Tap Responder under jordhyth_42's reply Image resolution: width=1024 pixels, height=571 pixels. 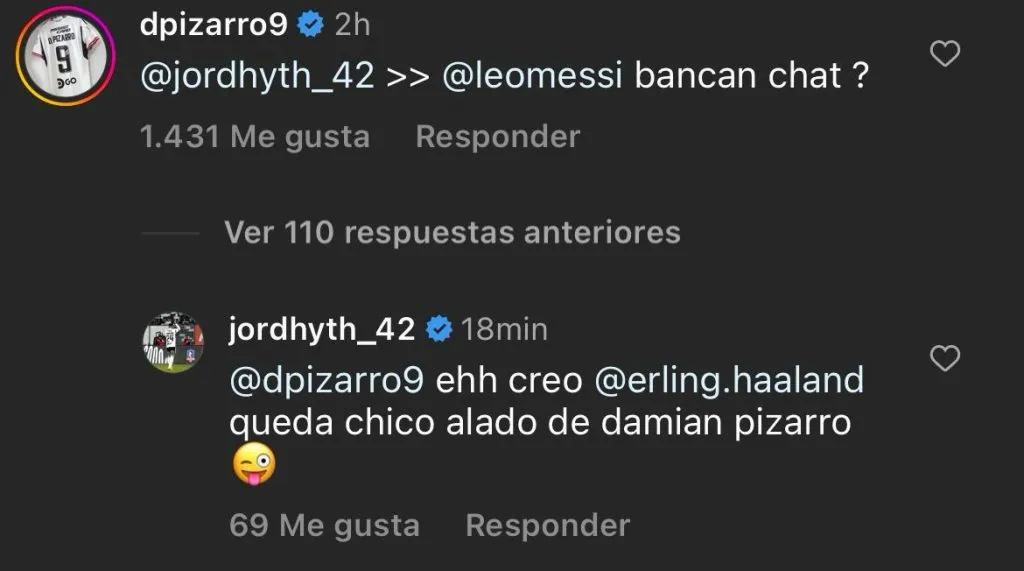[548, 524]
